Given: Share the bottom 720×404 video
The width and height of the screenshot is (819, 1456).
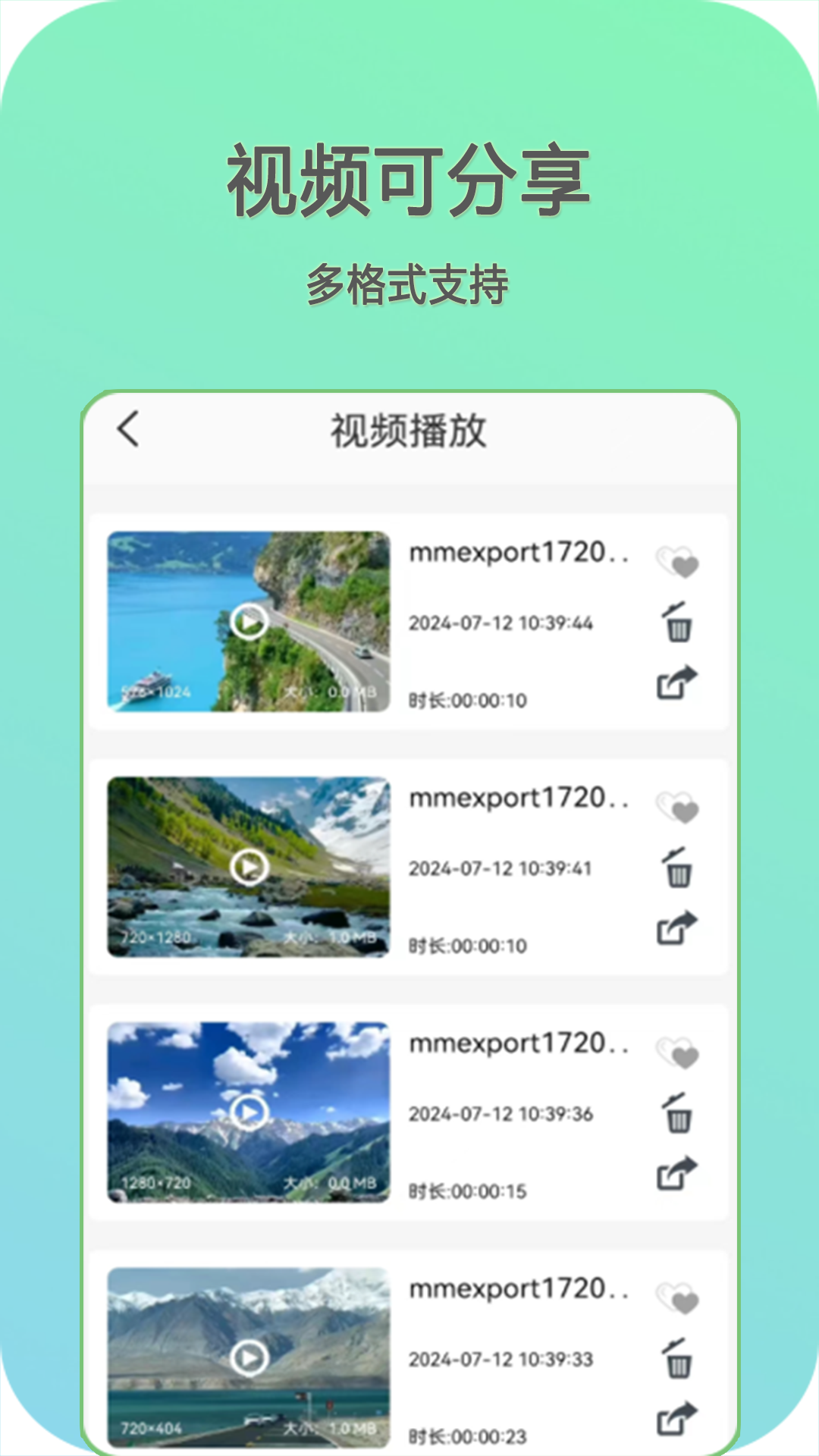Looking at the screenshot, I should tap(677, 1417).
